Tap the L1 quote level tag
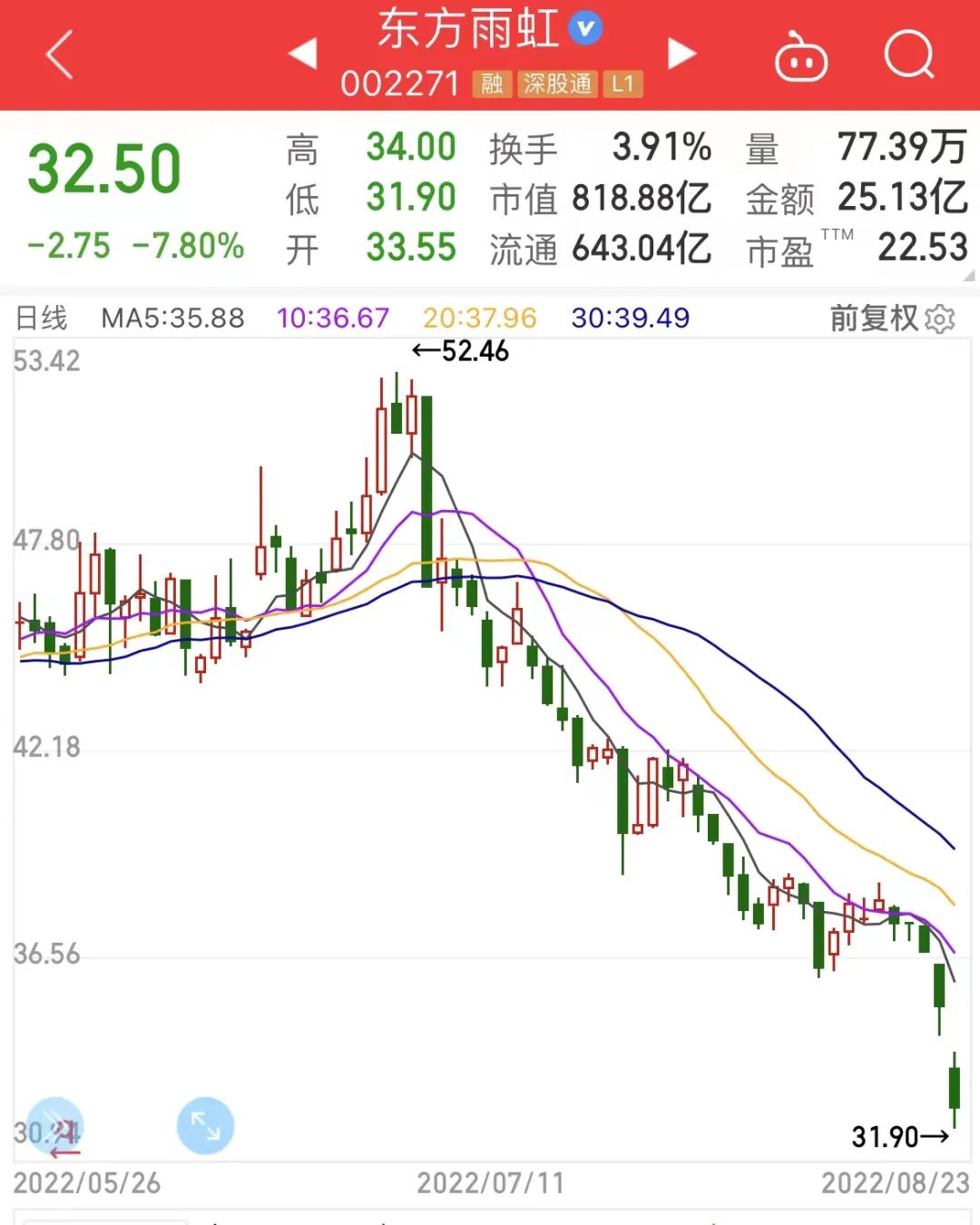 [x=623, y=83]
